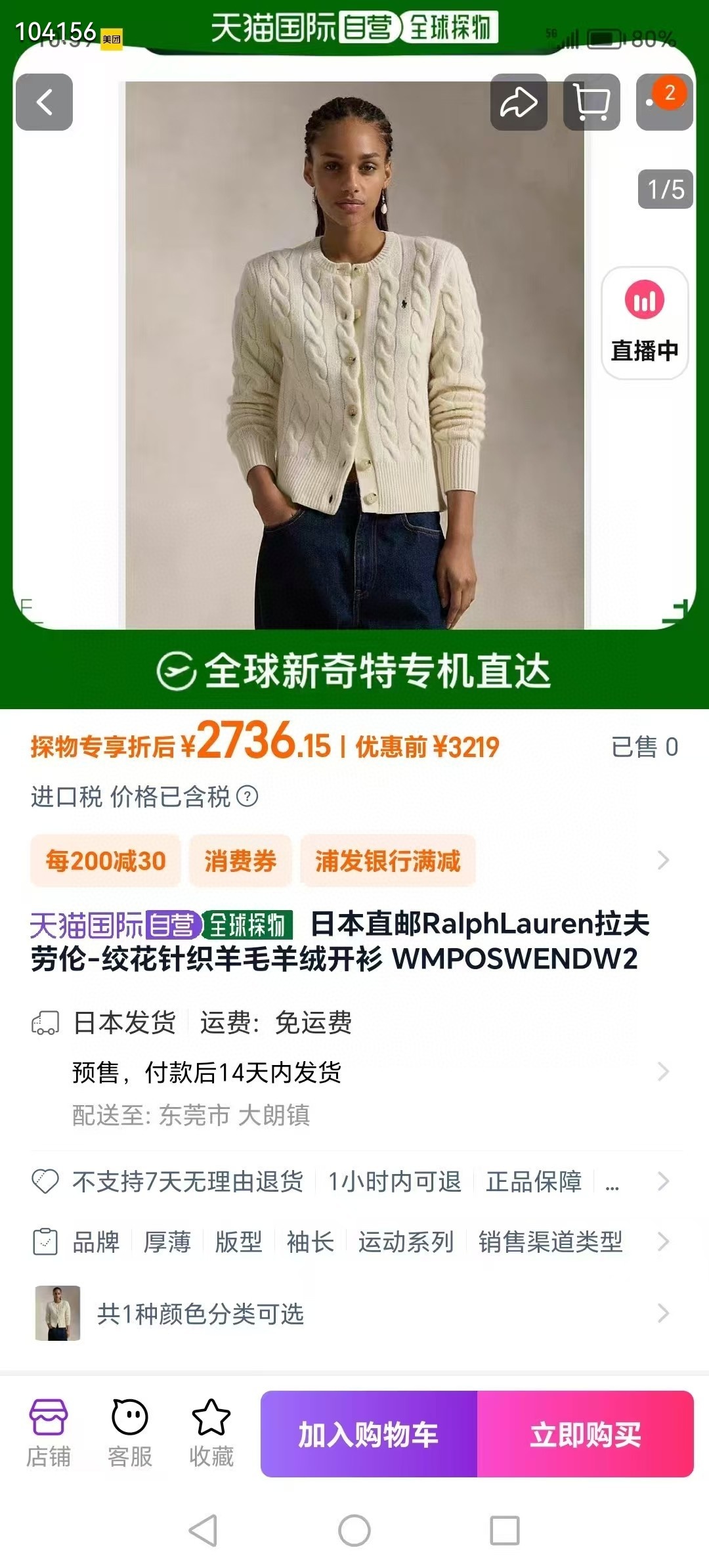Open the shopping cart icon
This screenshot has width=709, height=1568.
pos(591,102)
